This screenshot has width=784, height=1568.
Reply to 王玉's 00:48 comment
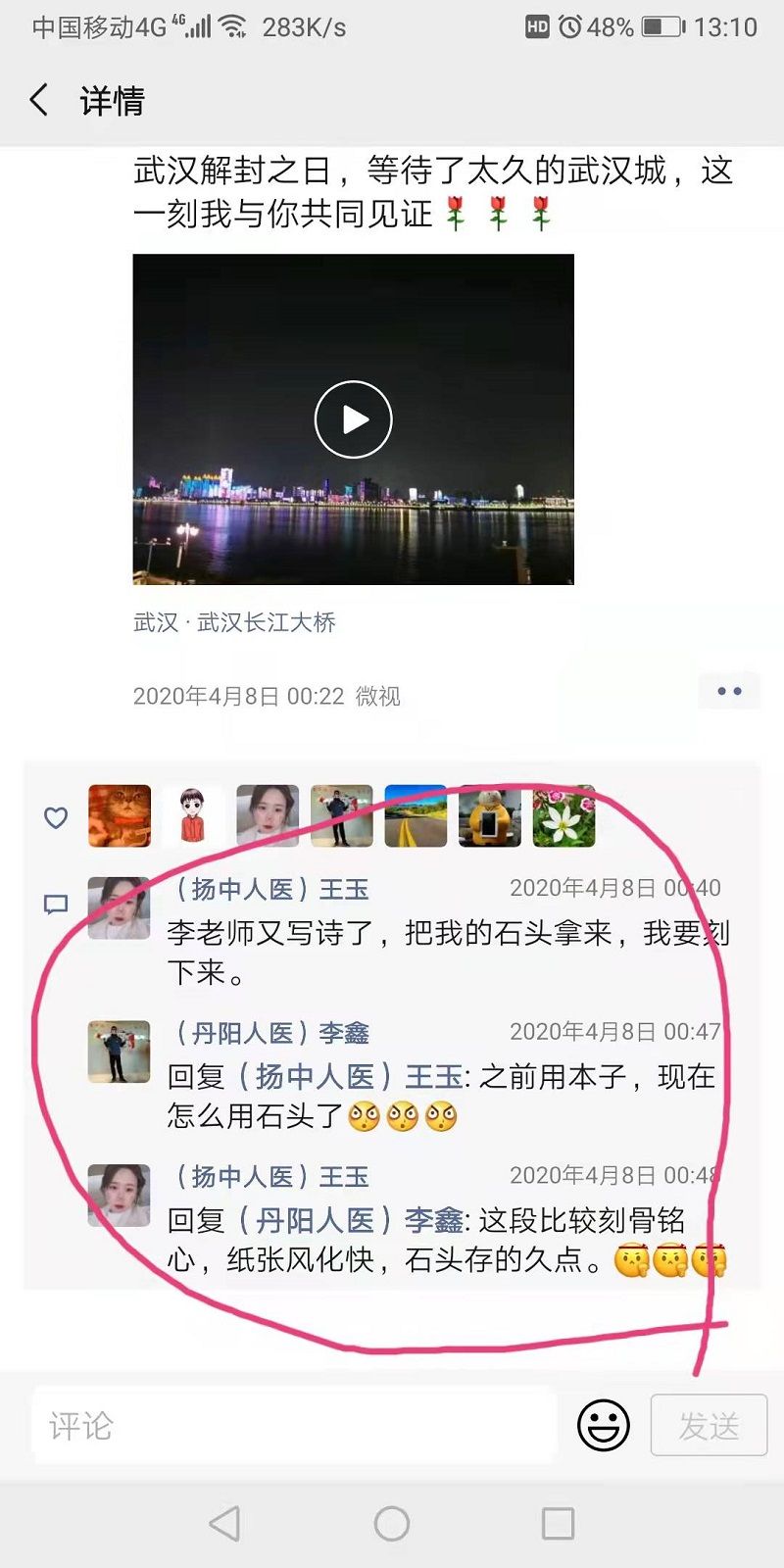(441, 1241)
